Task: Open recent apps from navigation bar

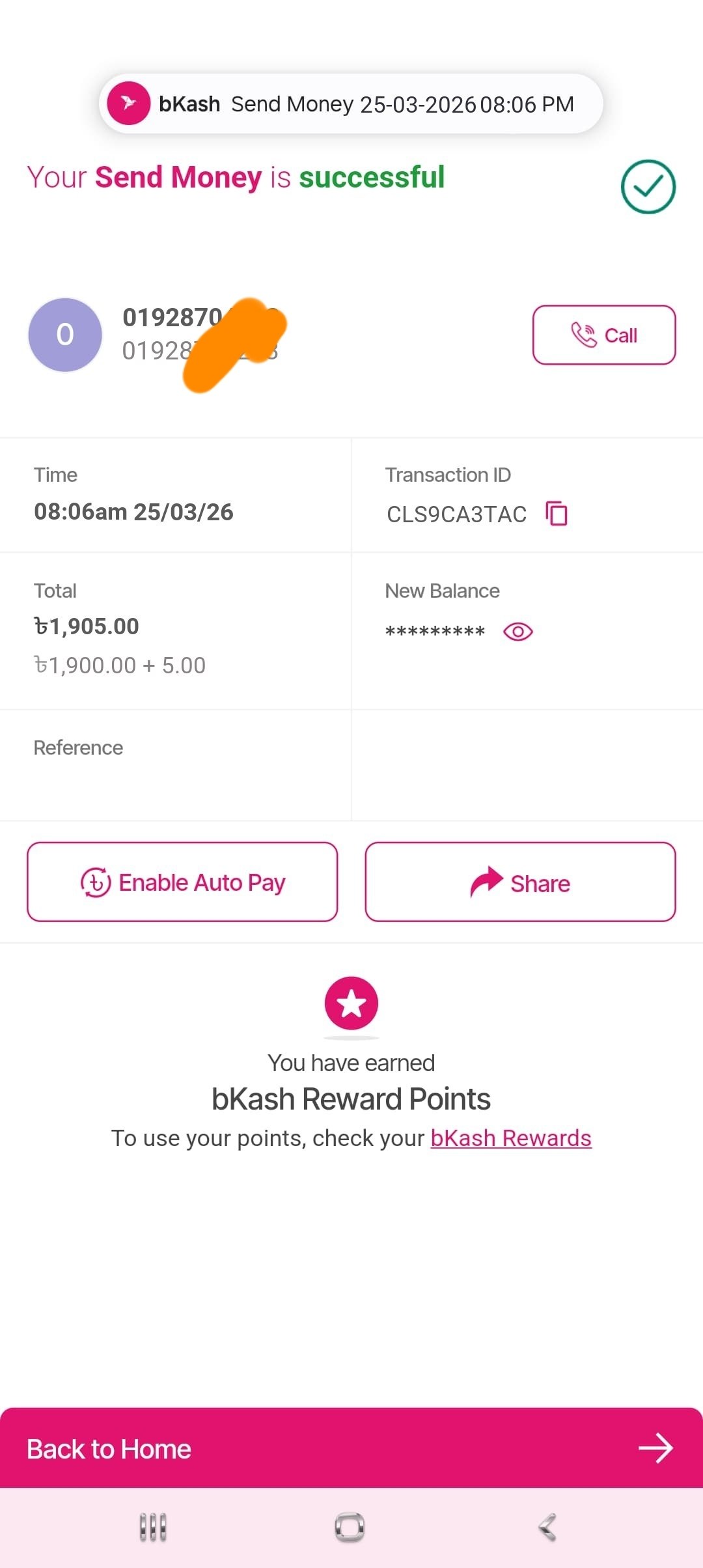Action: click(x=153, y=1527)
